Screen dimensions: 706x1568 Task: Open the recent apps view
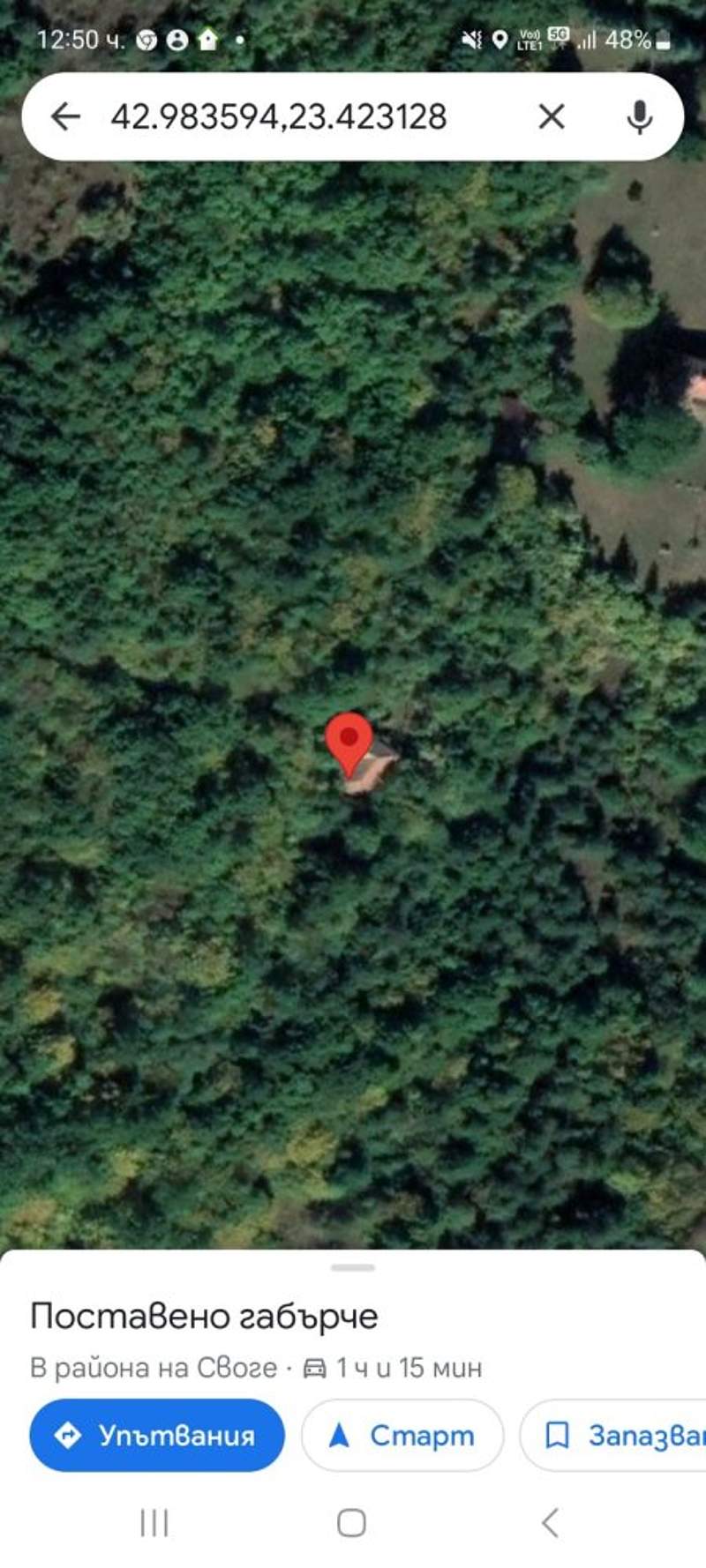[x=154, y=1522]
